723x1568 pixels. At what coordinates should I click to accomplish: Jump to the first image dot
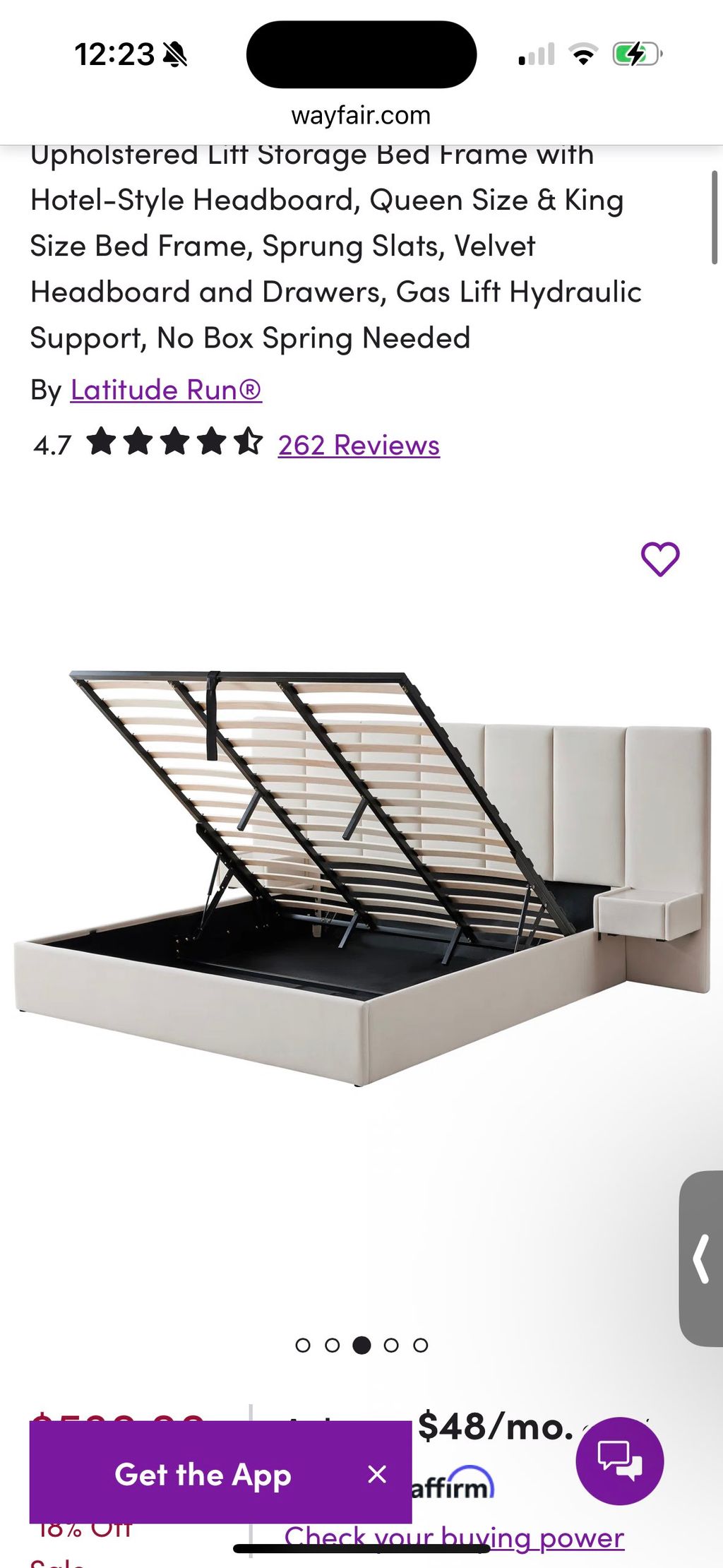[x=303, y=1346]
